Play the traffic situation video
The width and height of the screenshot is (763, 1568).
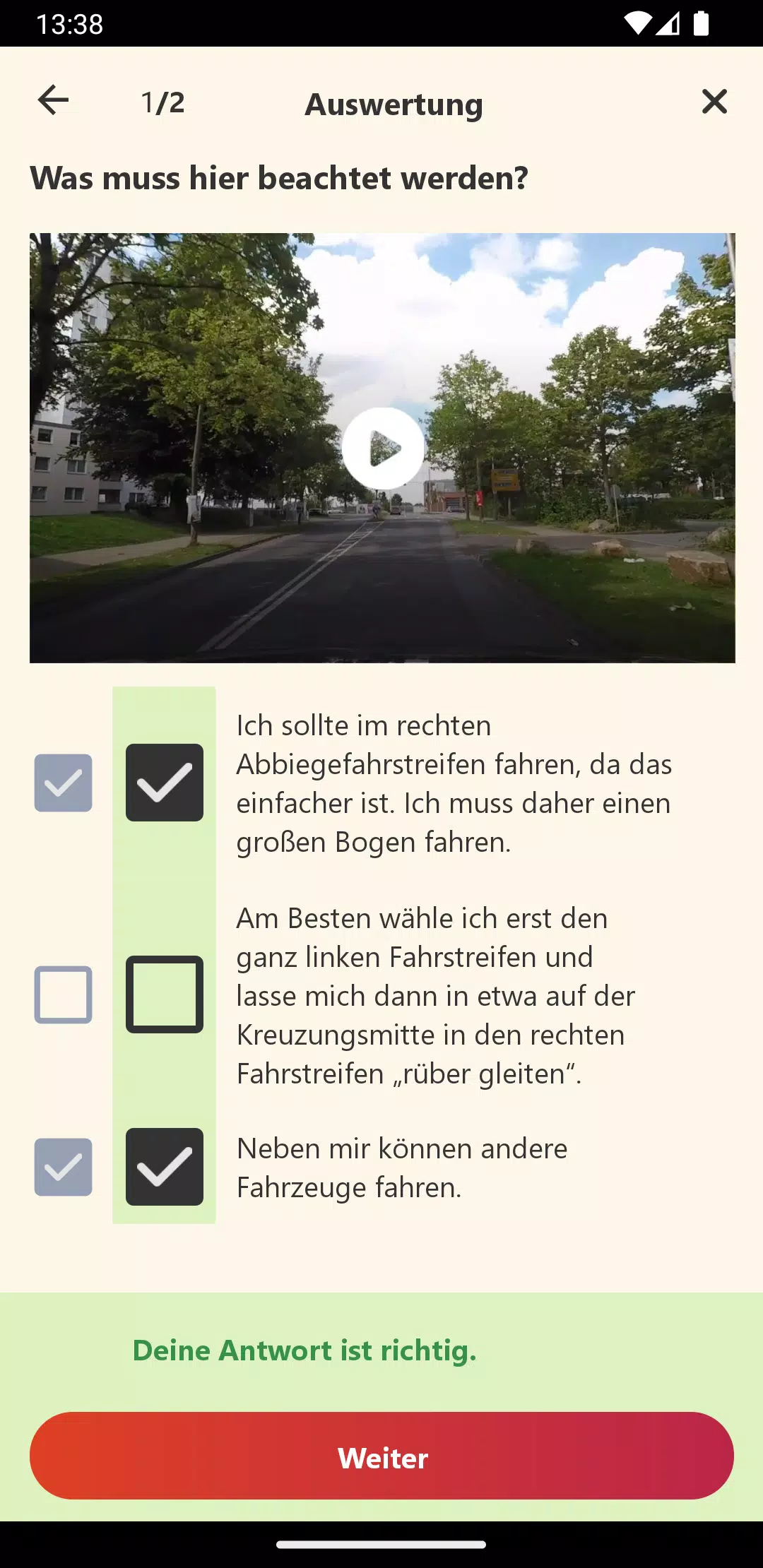pyautogui.click(x=383, y=449)
